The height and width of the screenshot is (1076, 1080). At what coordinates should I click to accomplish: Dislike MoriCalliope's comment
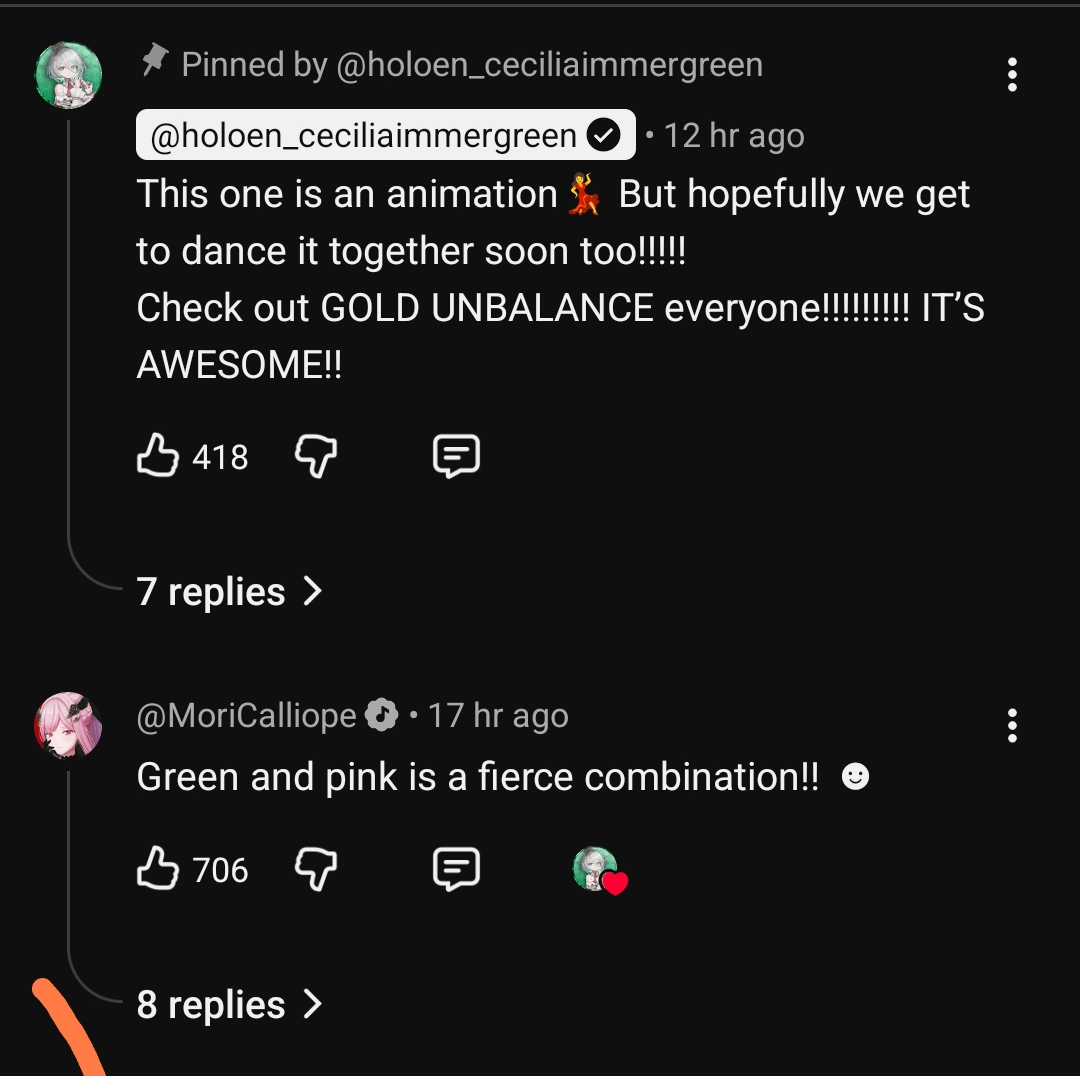(x=316, y=869)
